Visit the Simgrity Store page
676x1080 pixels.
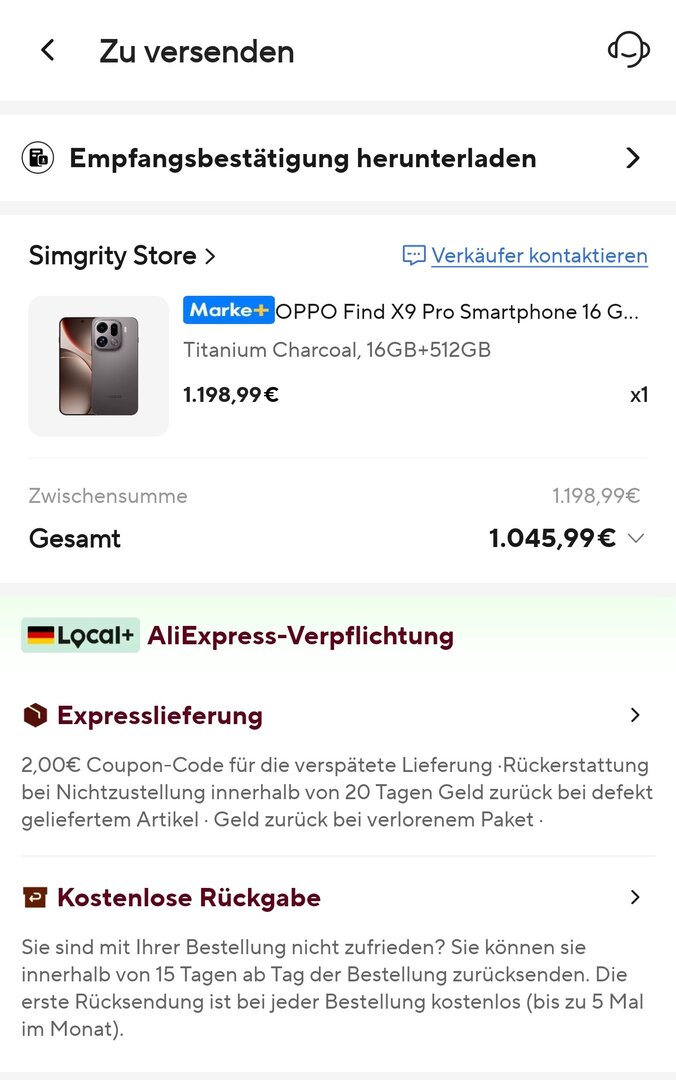[122, 256]
